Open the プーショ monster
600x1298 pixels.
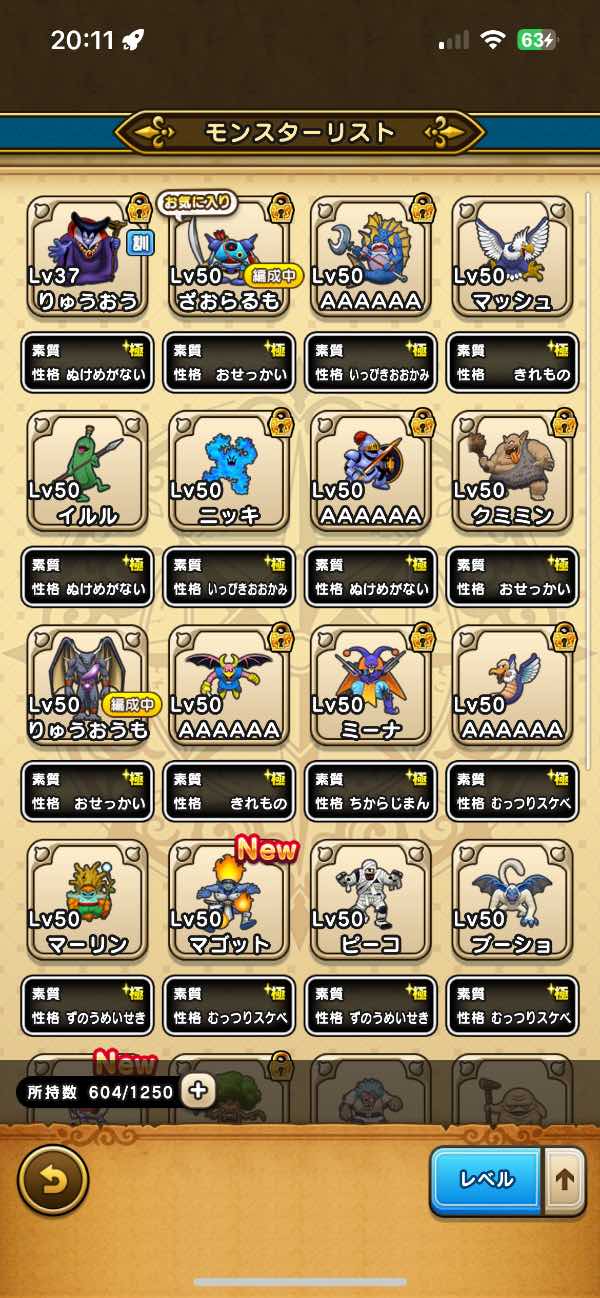(x=513, y=902)
